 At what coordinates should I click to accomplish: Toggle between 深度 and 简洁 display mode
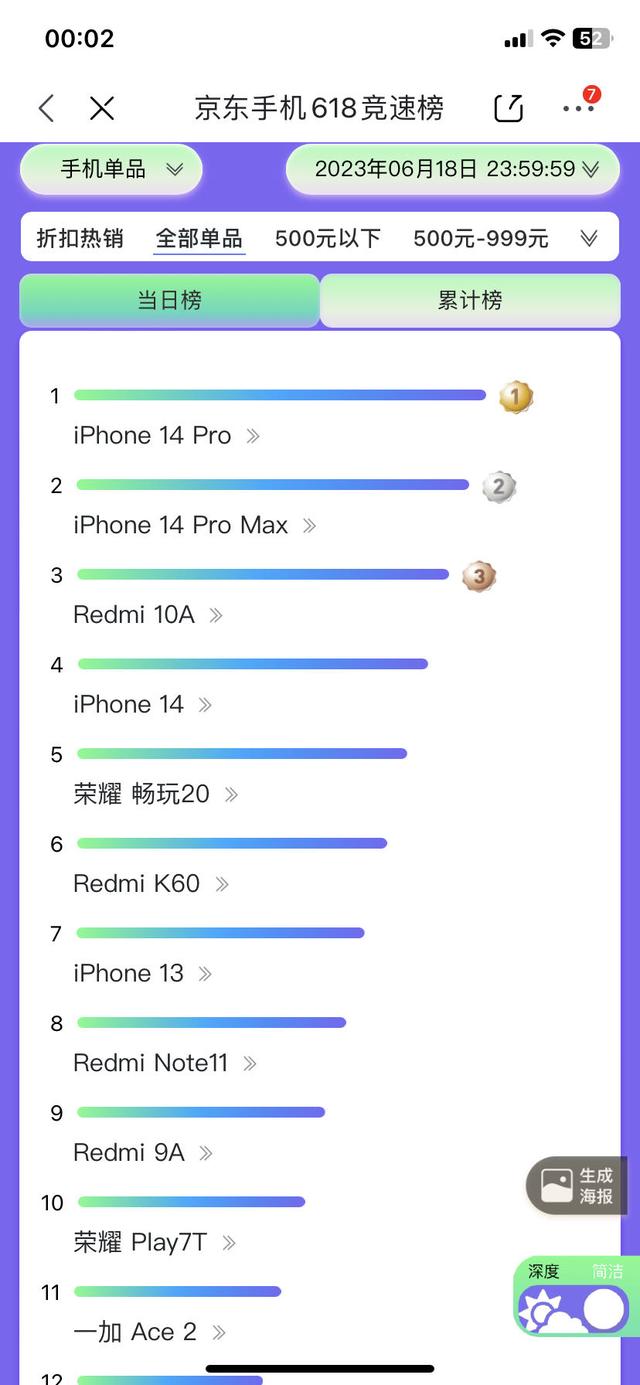[572, 1298]
